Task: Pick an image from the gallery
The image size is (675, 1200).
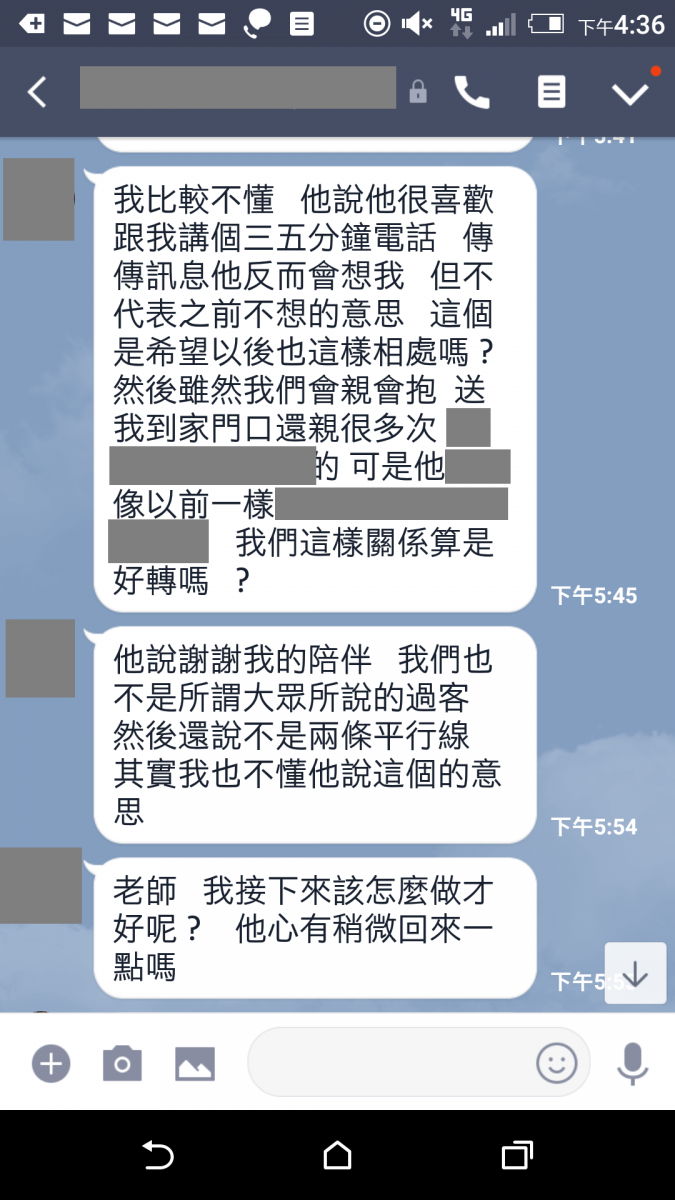Action: point(195,1063)
